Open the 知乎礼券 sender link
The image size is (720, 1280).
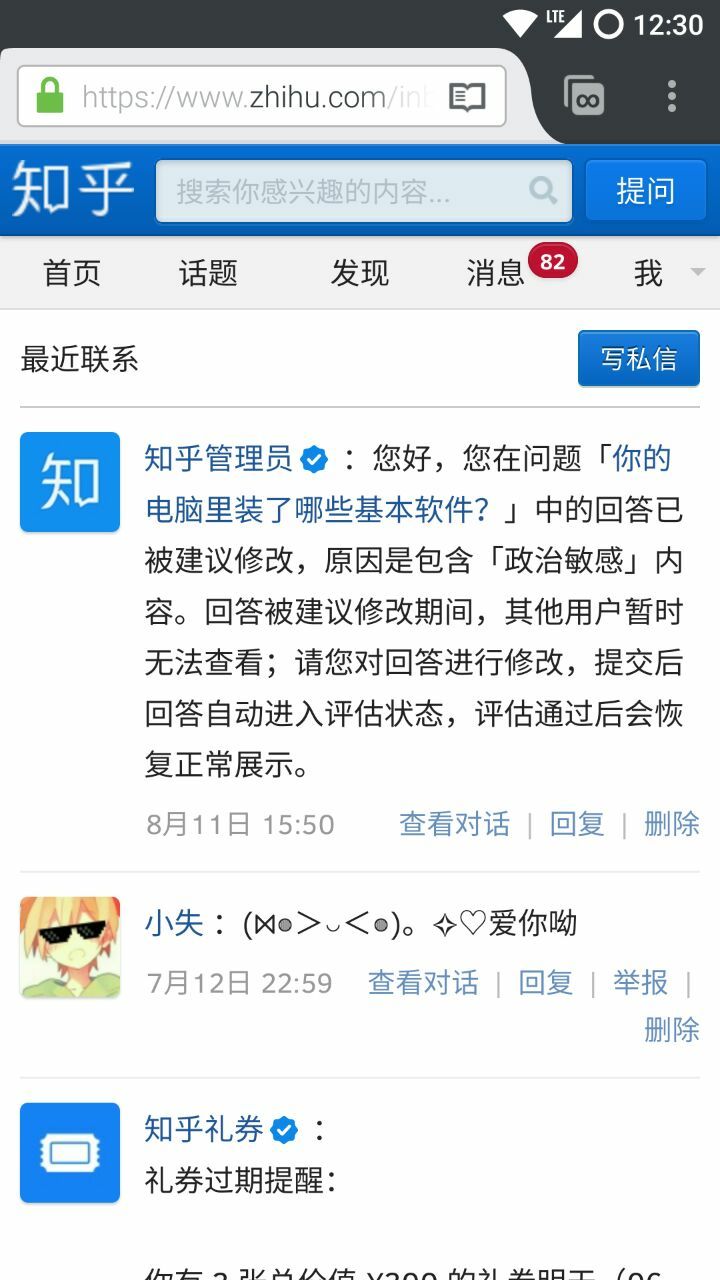[204, 1129]
